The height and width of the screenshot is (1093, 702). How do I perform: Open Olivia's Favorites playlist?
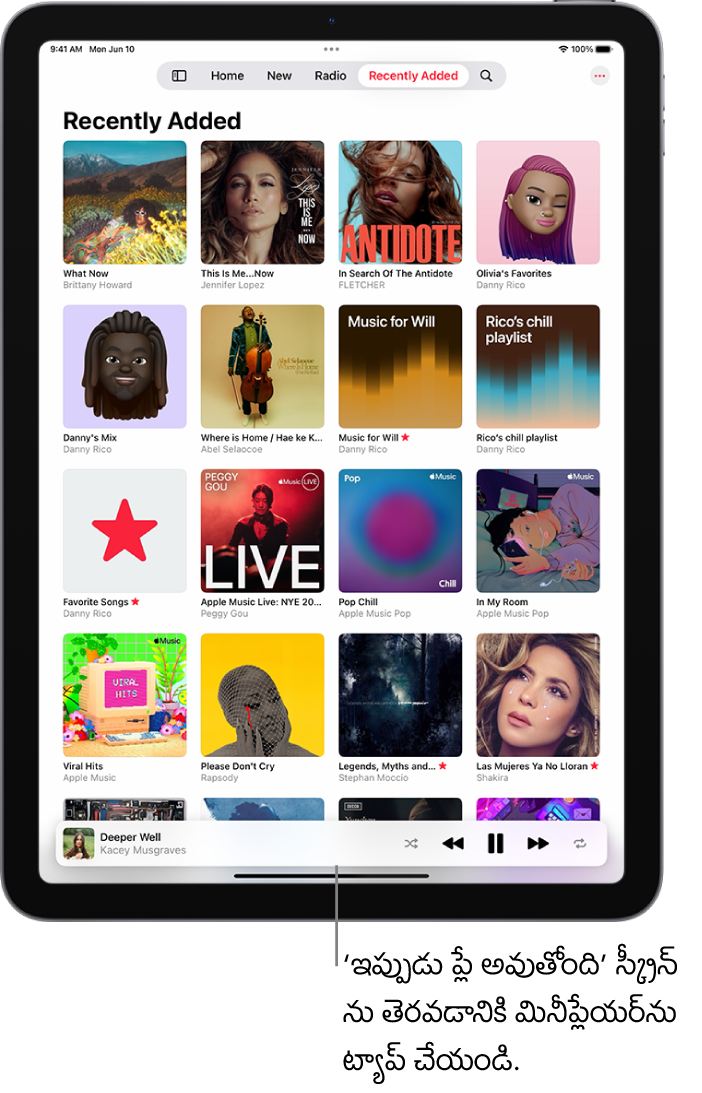coord(538,202)
